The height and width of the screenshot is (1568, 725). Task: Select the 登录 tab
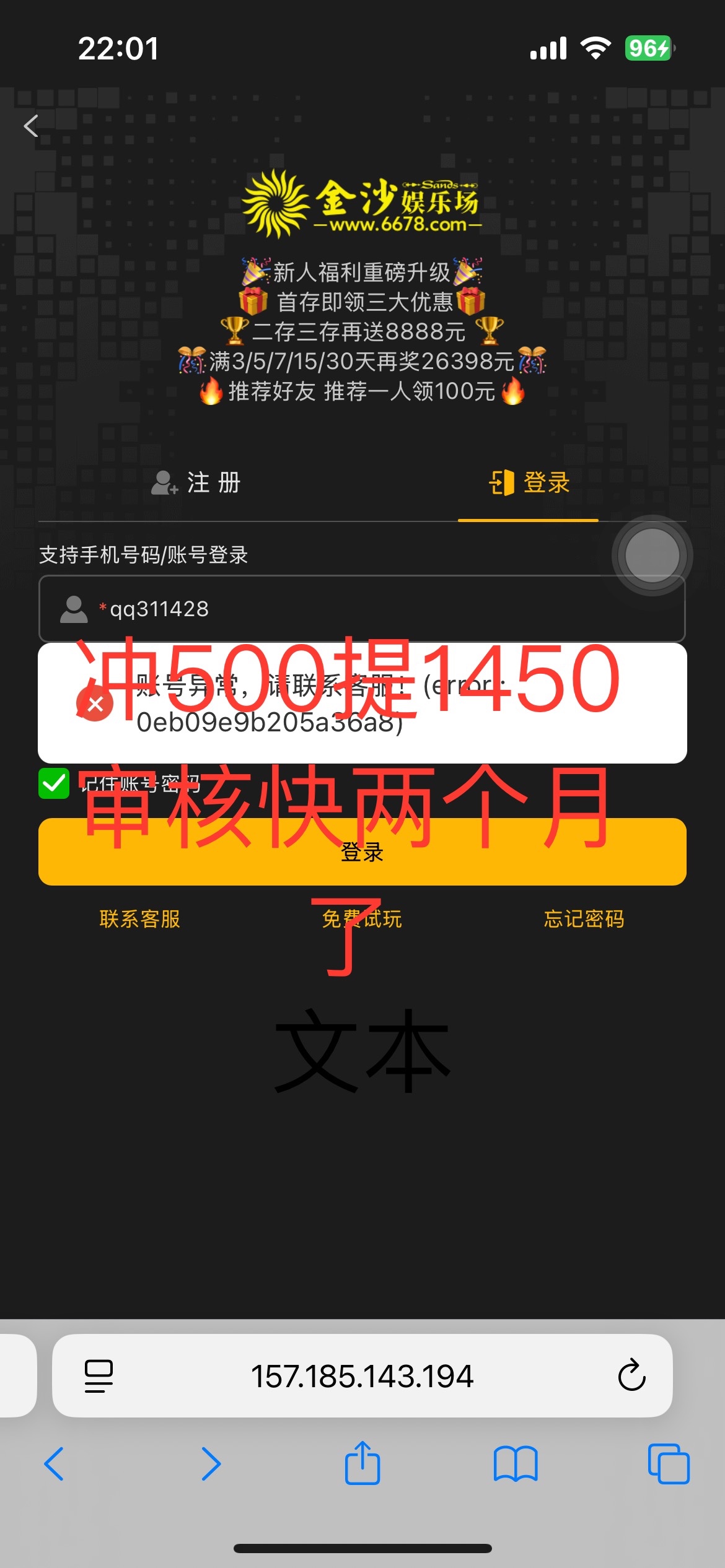click(529, 482)
